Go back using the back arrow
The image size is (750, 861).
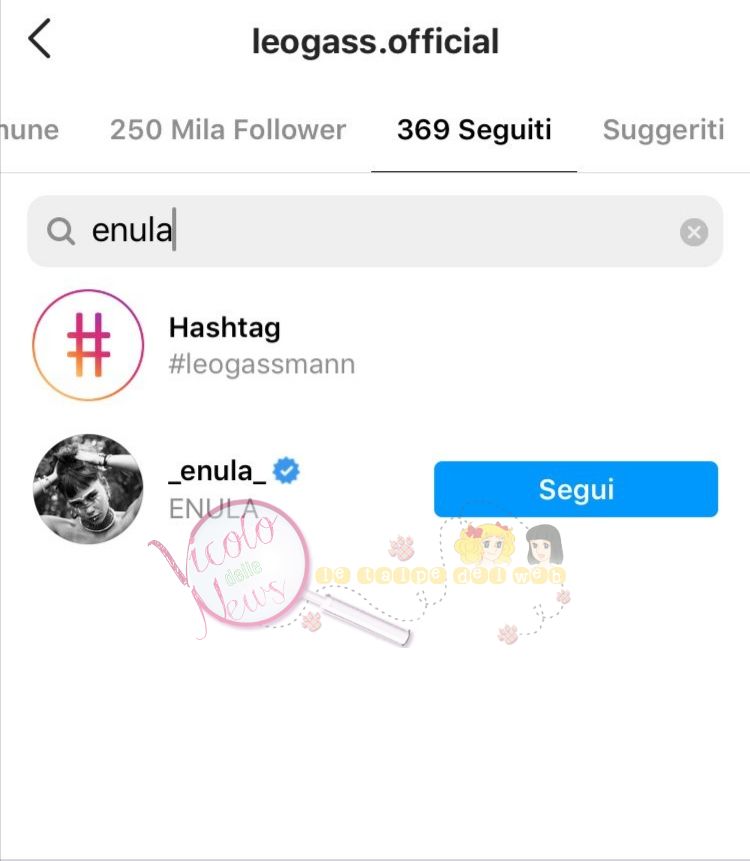39,41
